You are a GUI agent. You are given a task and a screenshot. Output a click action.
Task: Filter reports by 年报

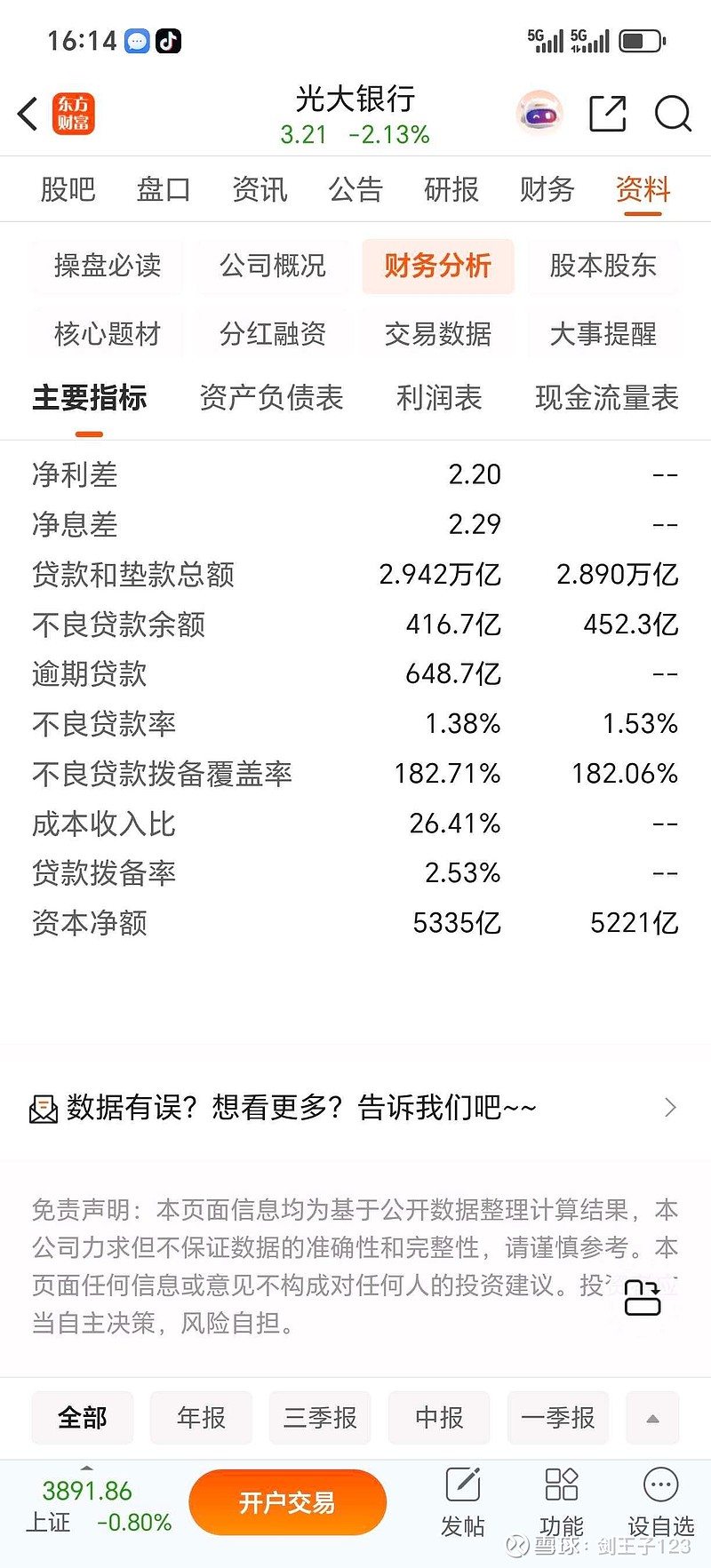pos(201,1418)
